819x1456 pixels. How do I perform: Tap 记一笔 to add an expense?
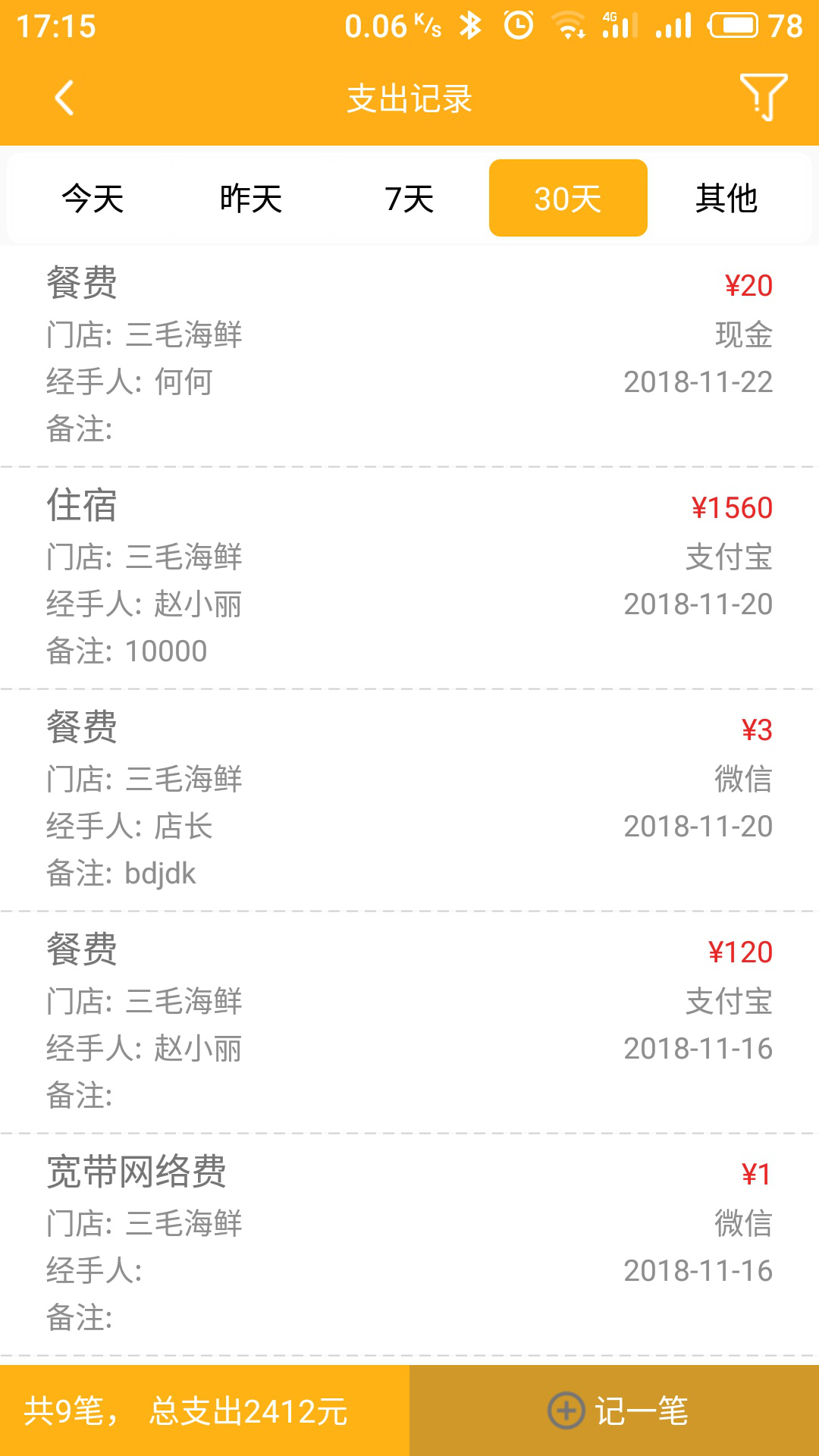(x=614, y=1410)
